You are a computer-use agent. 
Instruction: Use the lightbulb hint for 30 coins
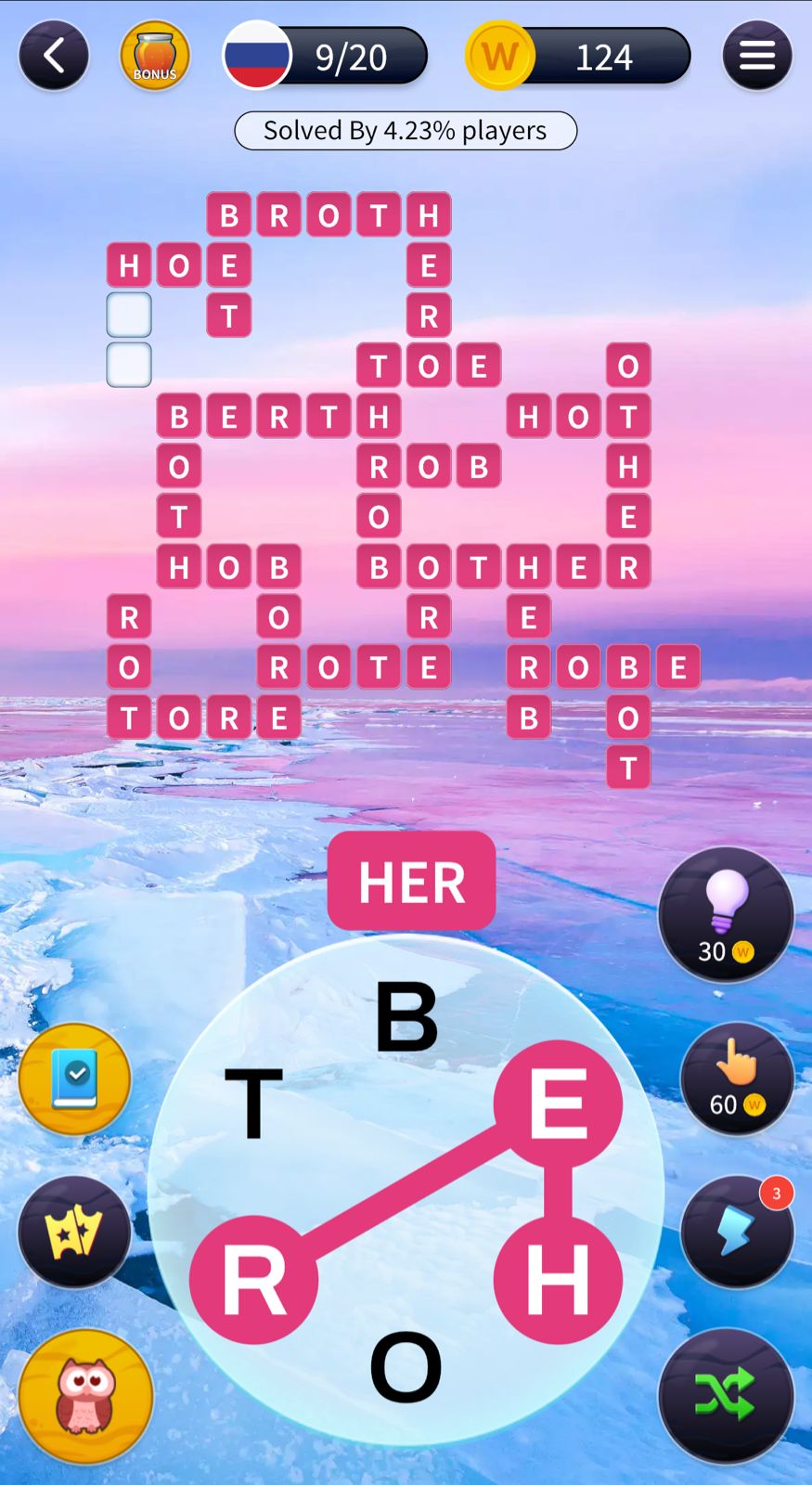726,914
